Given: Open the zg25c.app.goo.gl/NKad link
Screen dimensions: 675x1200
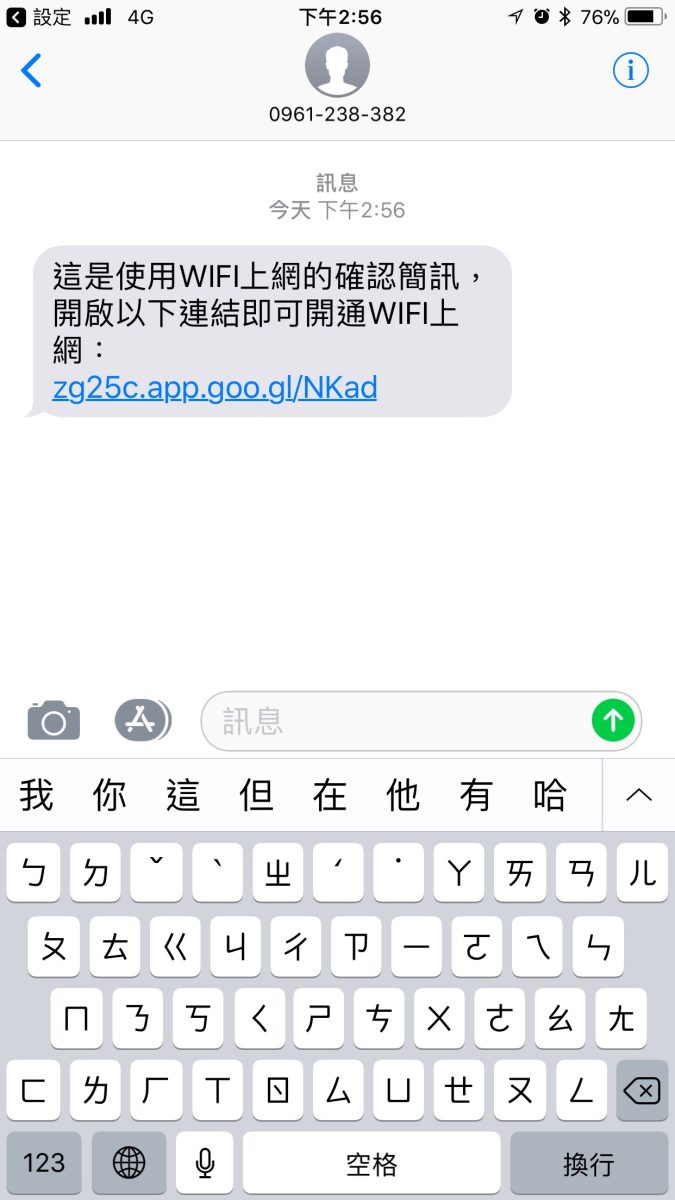Looking at the screenshot, I should [x=214, y=387].
